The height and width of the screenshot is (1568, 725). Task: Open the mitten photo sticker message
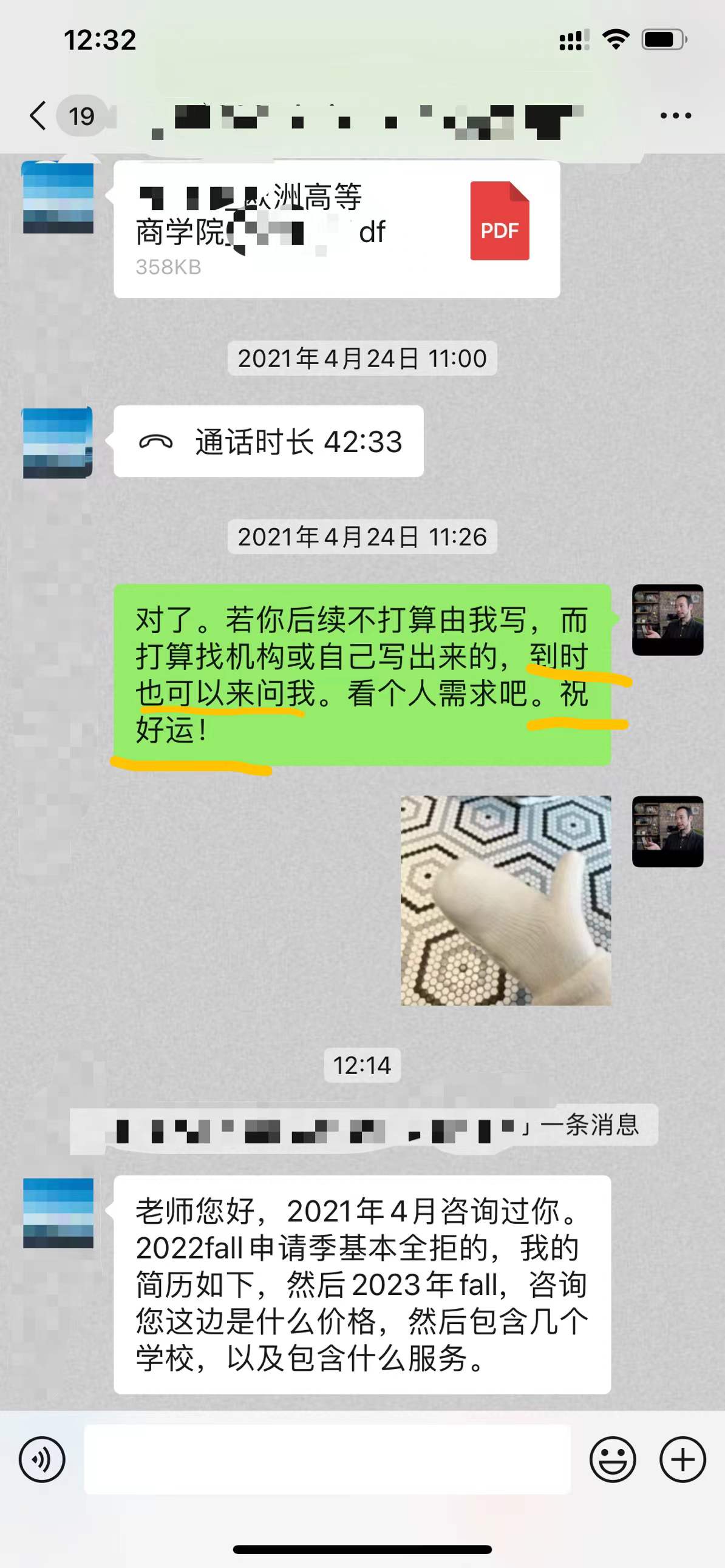[x=506, y=901]
